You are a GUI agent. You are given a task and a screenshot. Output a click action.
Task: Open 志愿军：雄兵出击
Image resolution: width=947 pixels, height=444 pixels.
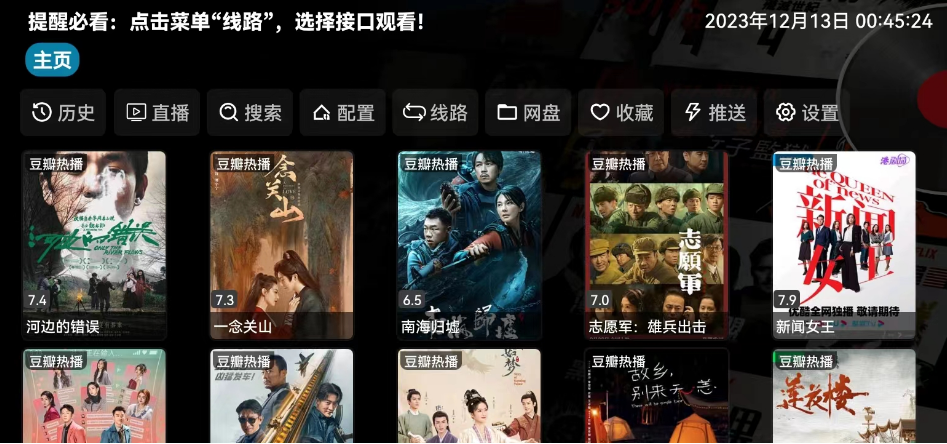(x=657, y=245)
